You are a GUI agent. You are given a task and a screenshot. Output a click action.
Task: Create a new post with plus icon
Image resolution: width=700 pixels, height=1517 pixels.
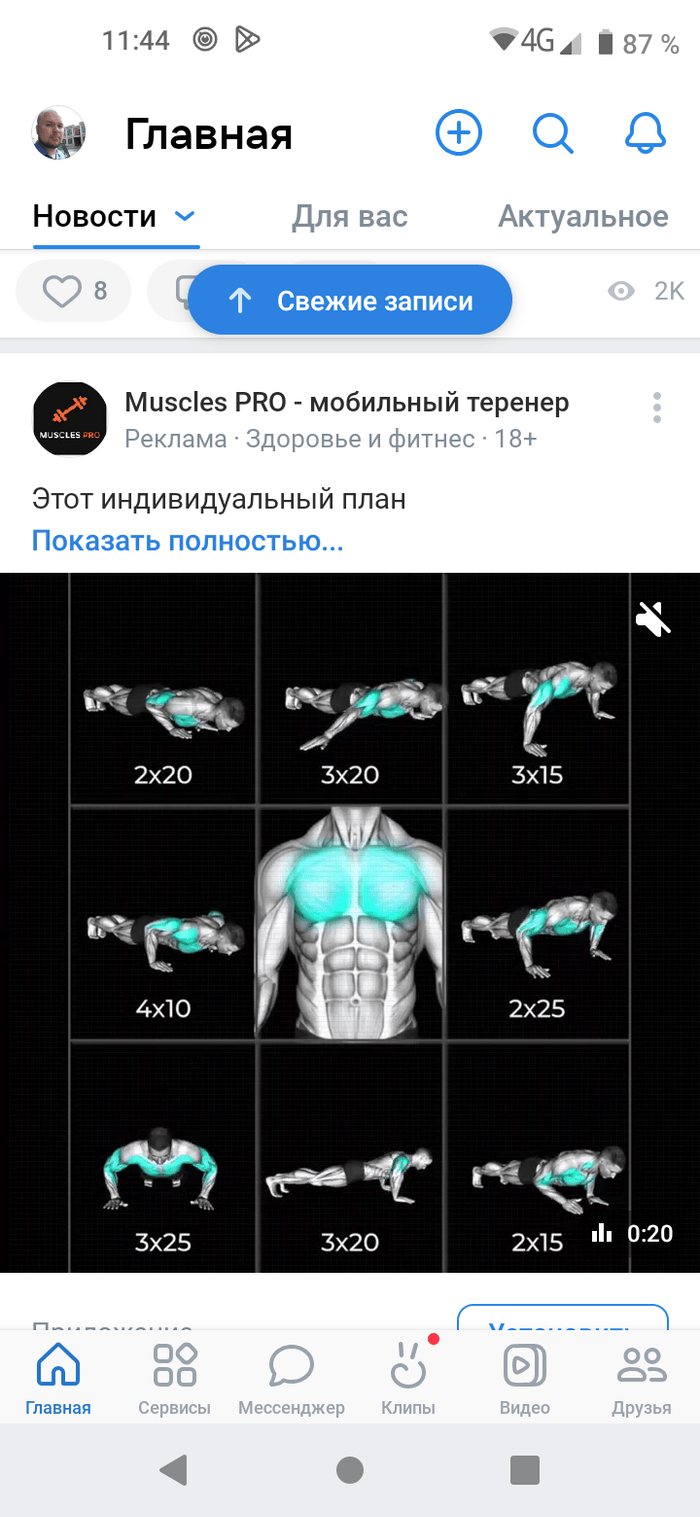tap(459, 133)
